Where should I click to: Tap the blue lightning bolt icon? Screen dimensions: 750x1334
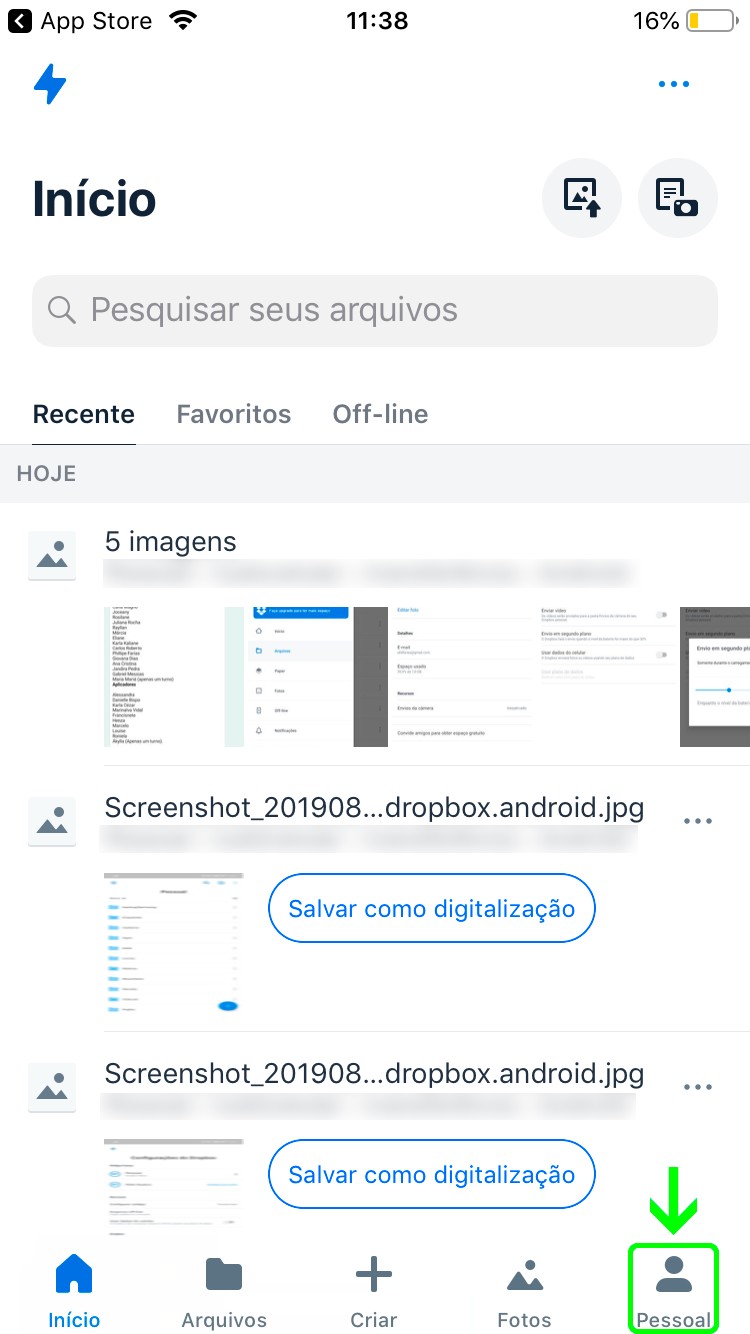50,84
